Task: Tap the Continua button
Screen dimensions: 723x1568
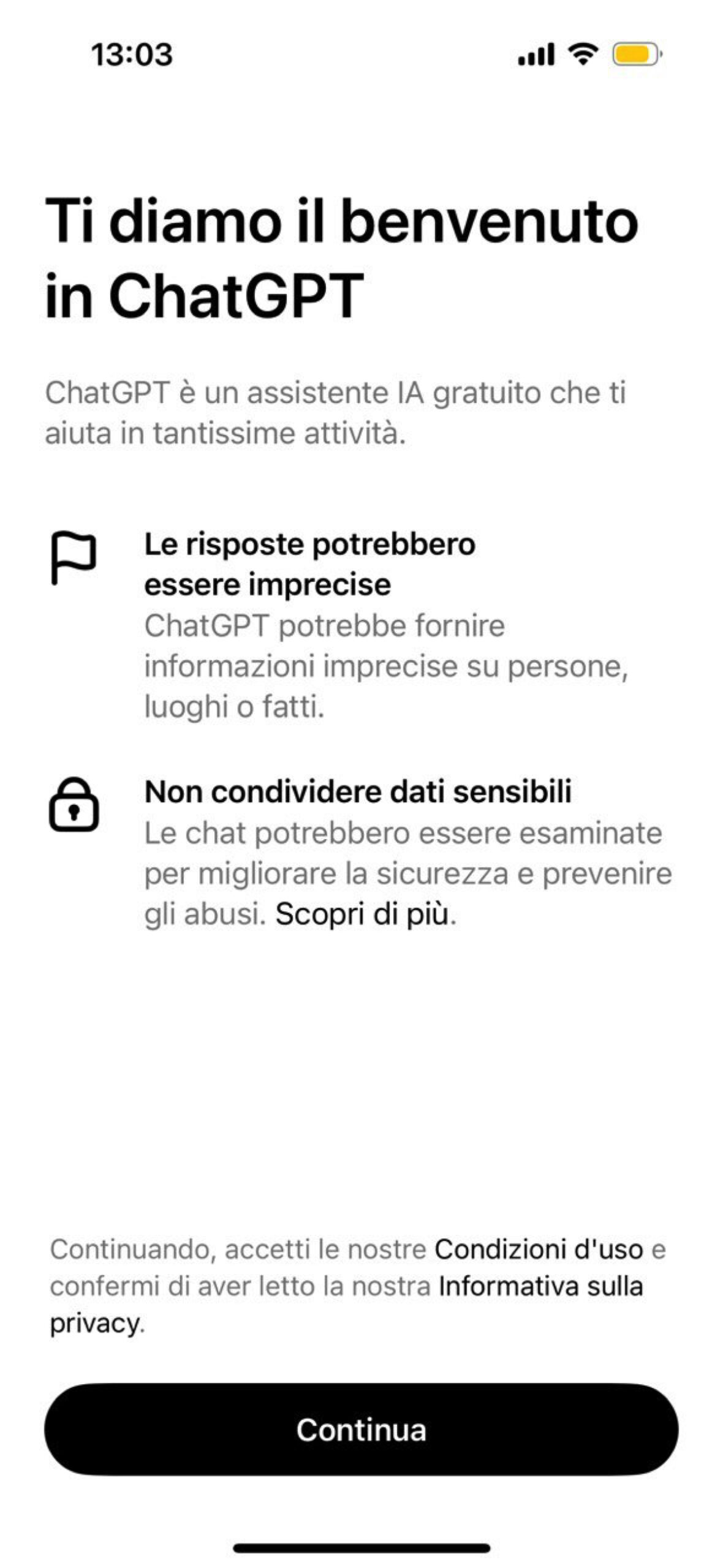Action: click(361, 1430)
